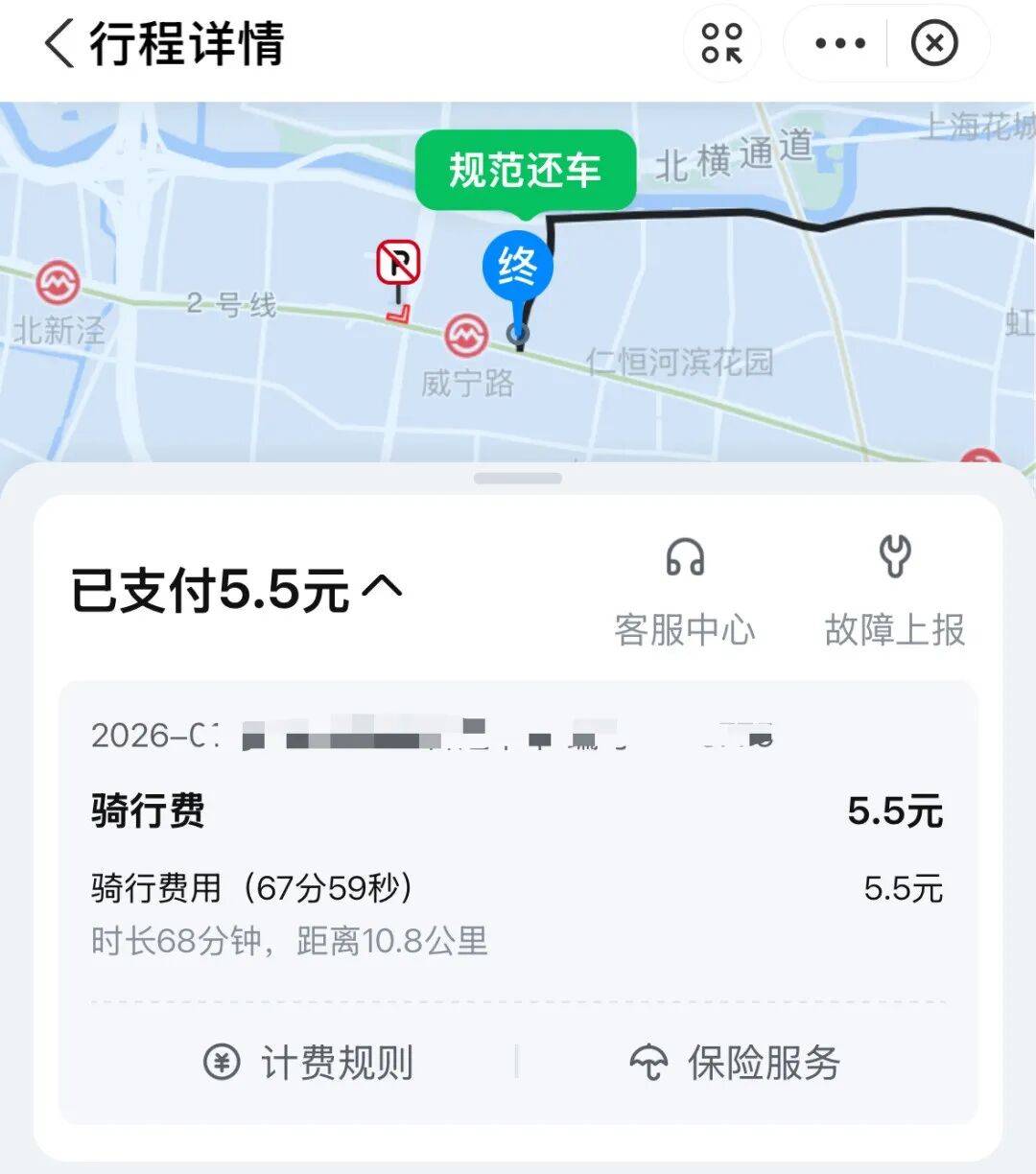Go back via the 行程详情 back arrow
1036x1174 pixels.
tap(59, 42)
